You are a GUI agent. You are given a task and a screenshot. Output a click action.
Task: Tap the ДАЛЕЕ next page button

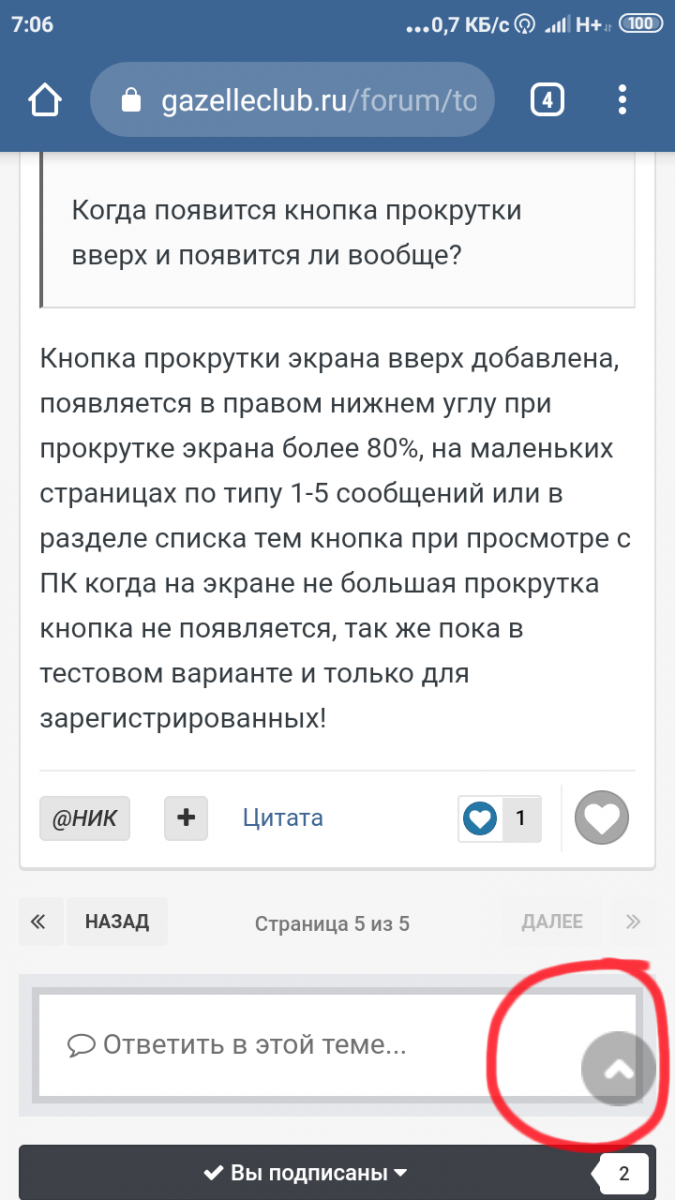point(551,921)
